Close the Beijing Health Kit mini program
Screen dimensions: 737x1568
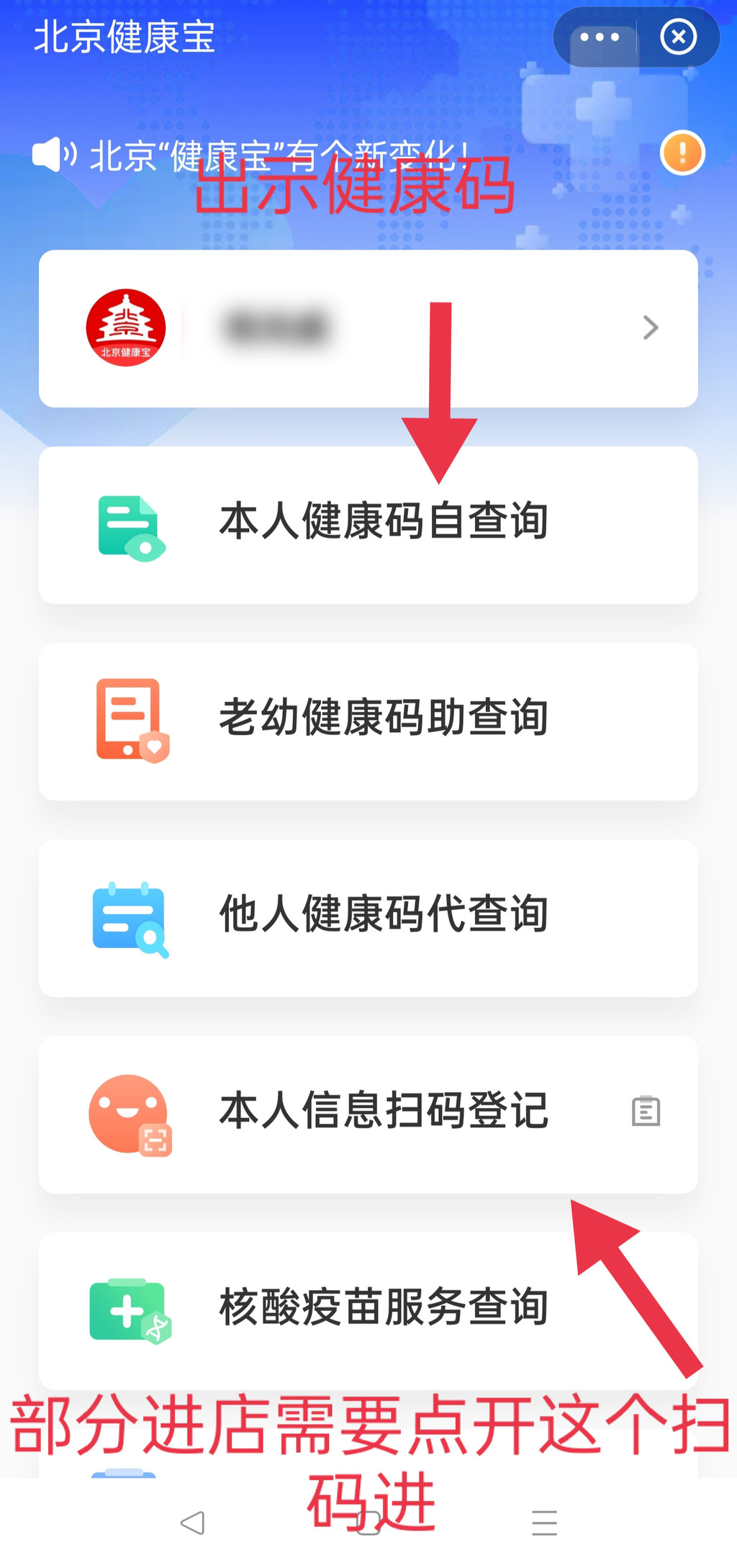pyautogui.click(x=678, y=37)
